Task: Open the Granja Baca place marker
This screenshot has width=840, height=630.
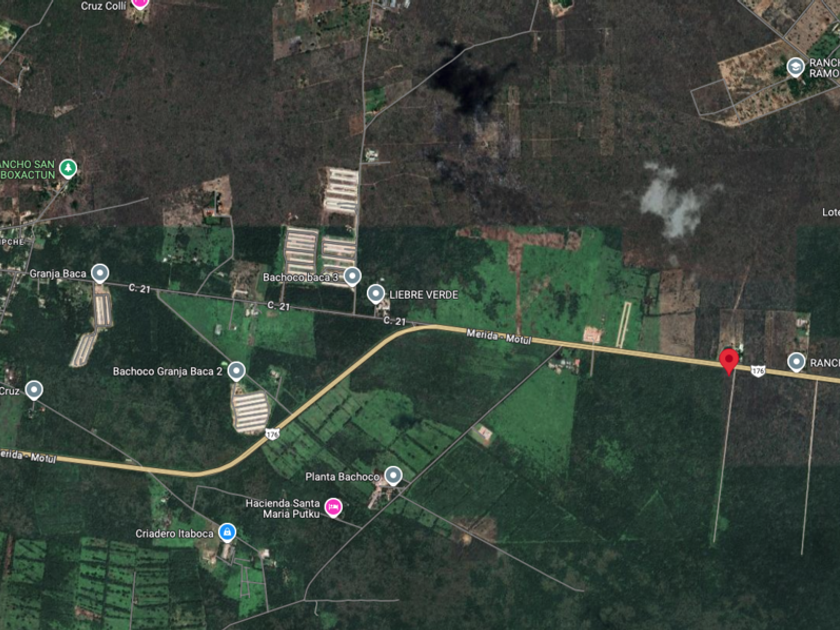Action: [x=100, y=273]
